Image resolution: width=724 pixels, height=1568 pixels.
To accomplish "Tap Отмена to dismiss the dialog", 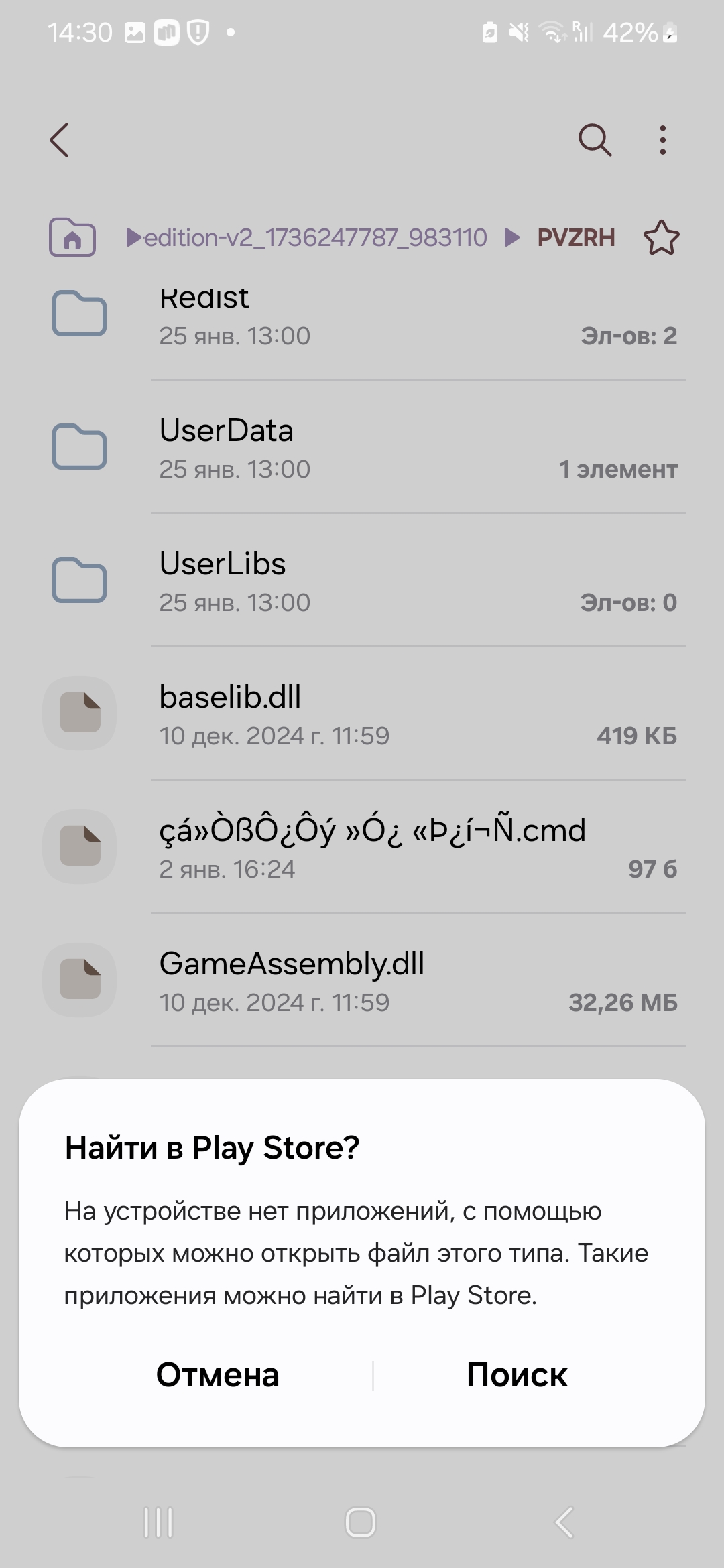I will coord(217,1375).
